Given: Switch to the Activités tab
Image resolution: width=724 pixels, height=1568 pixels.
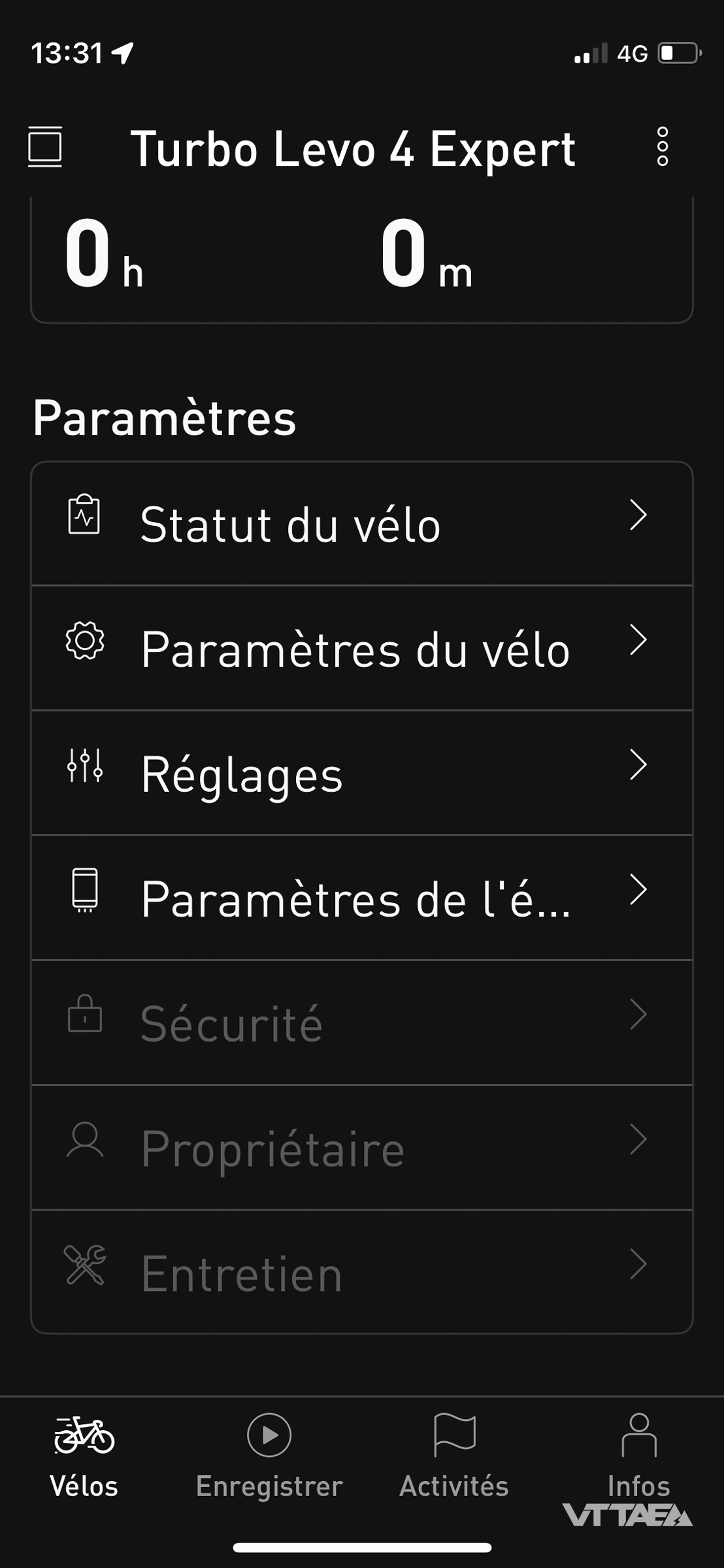Looking at the screenshot, I should (x=454, y=1458).
